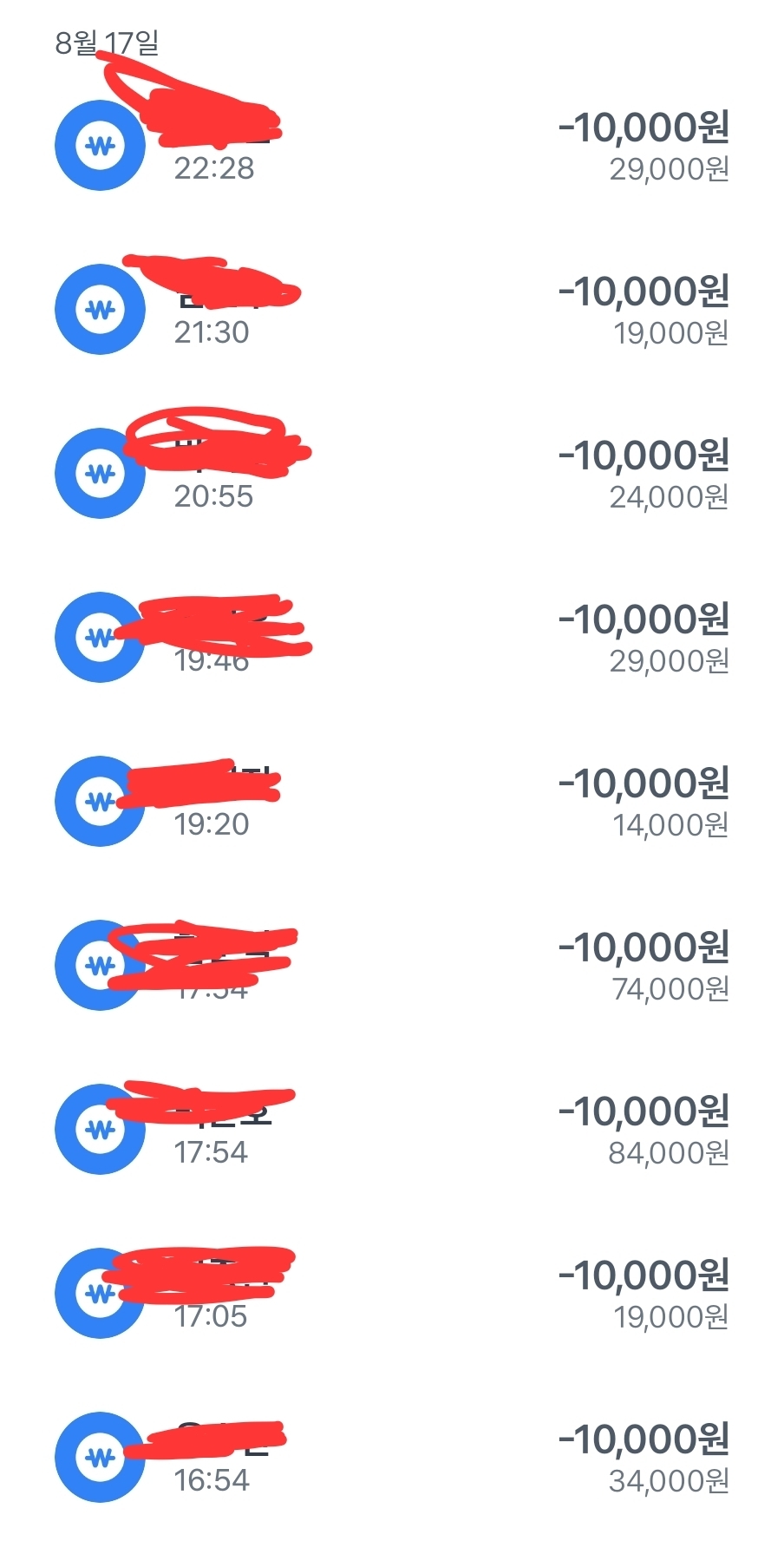Open the 22:28 transaction on August 17

(x=392, y=146)
